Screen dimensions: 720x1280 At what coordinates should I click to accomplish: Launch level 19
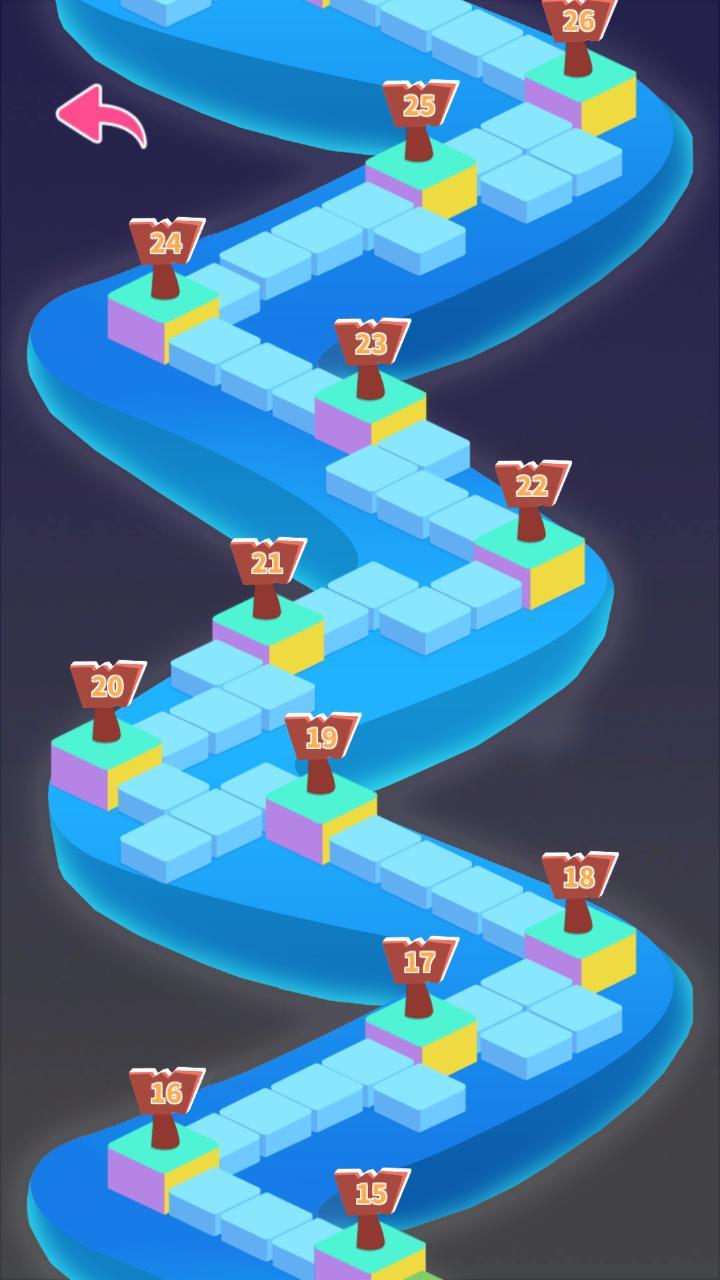point(321,740)
